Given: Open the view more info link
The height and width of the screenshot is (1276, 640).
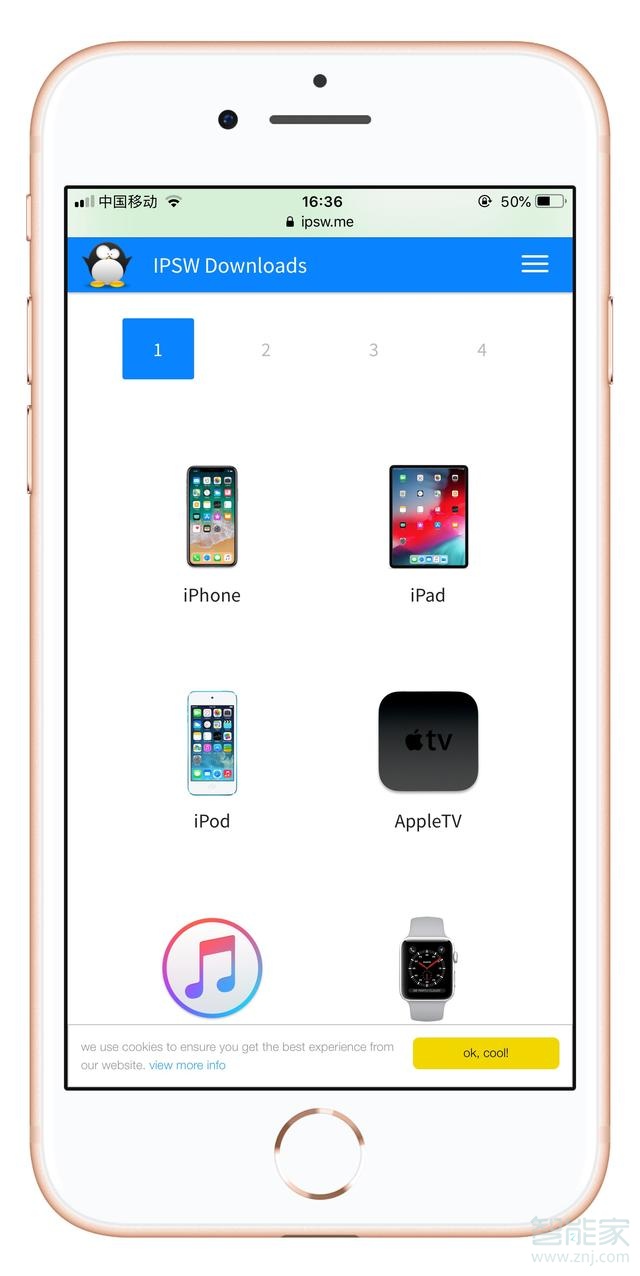Looking at the screenshot, I should point(187,1065).
